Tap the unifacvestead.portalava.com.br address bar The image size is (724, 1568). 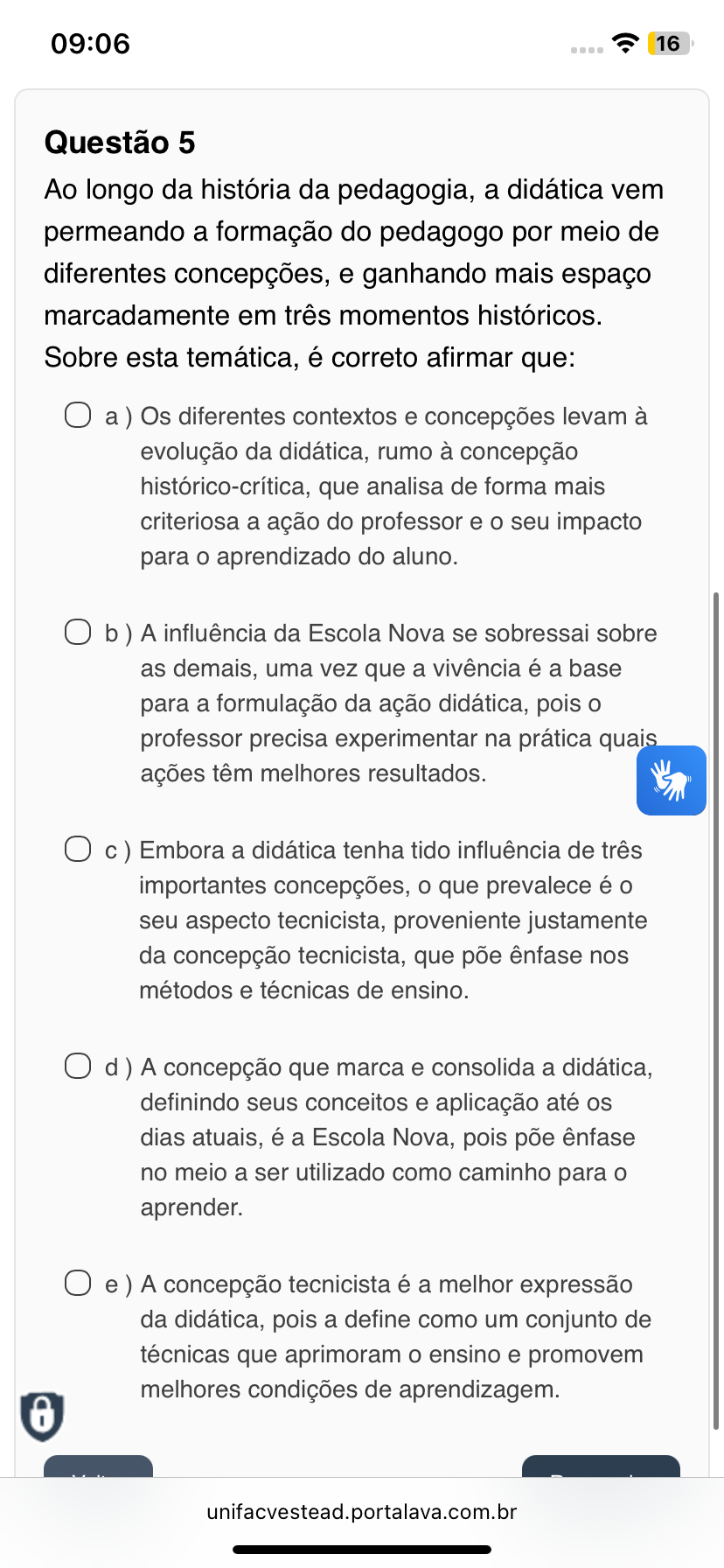[362, 1511]
